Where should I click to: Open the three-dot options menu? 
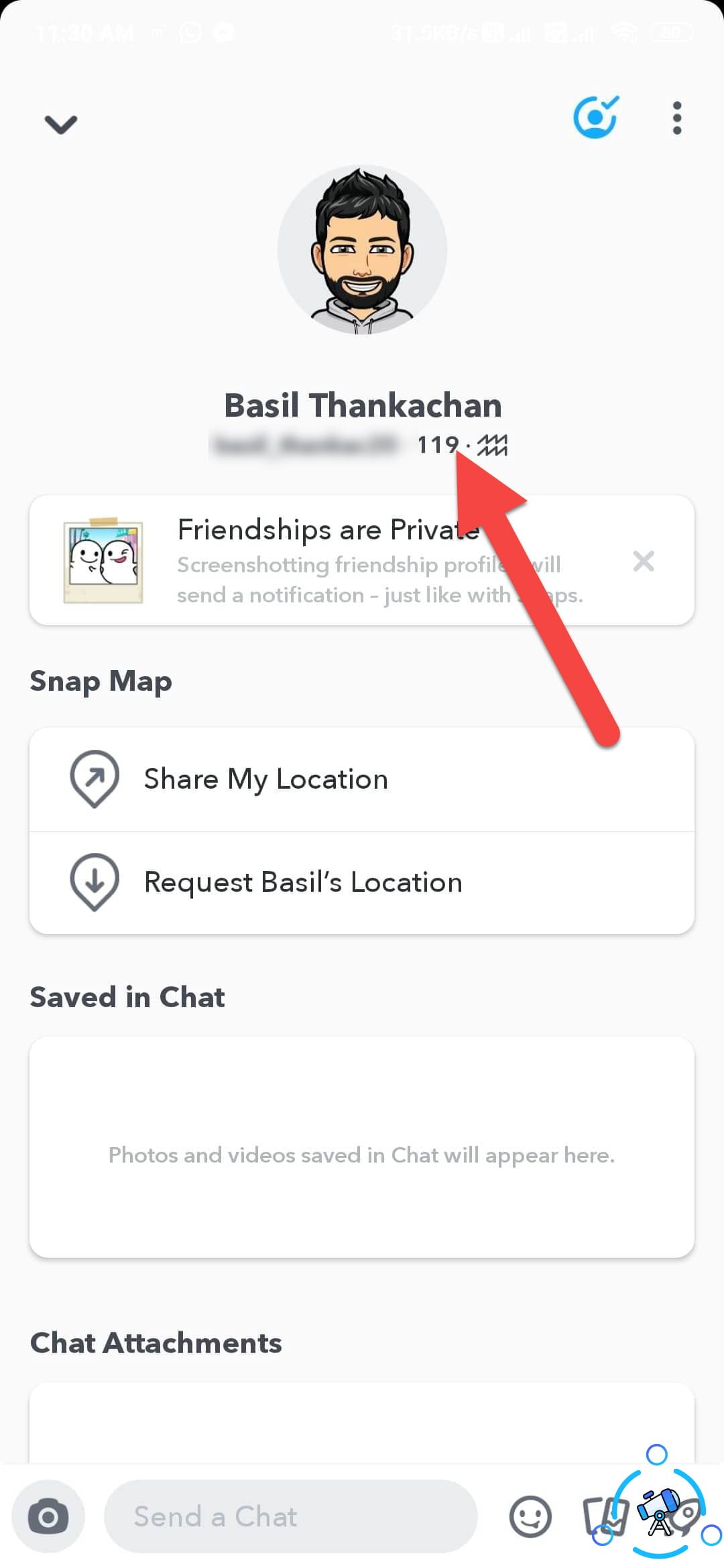pyautogui.click(x=676, y=118)
